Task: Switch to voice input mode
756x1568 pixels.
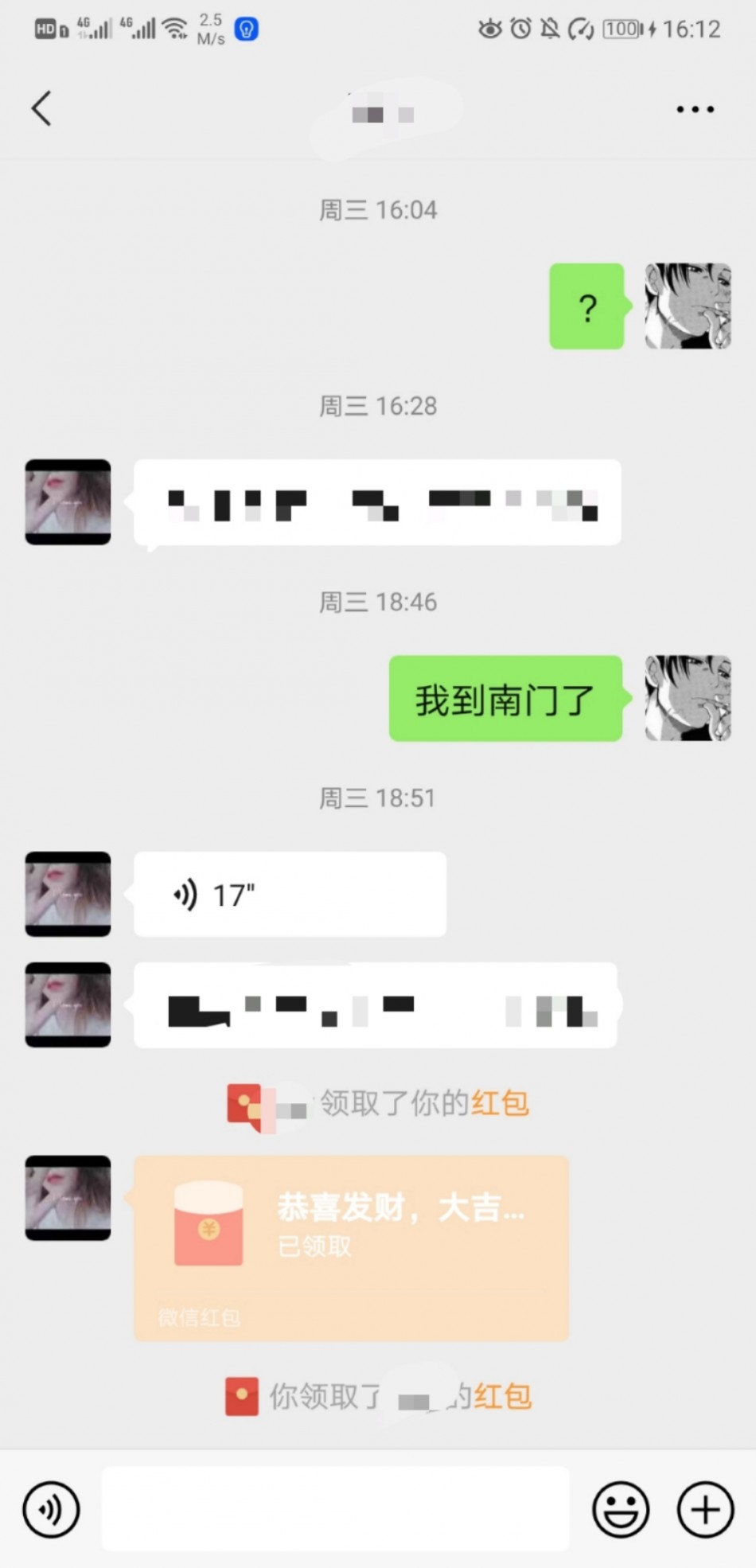Action: coord(51,1509)
